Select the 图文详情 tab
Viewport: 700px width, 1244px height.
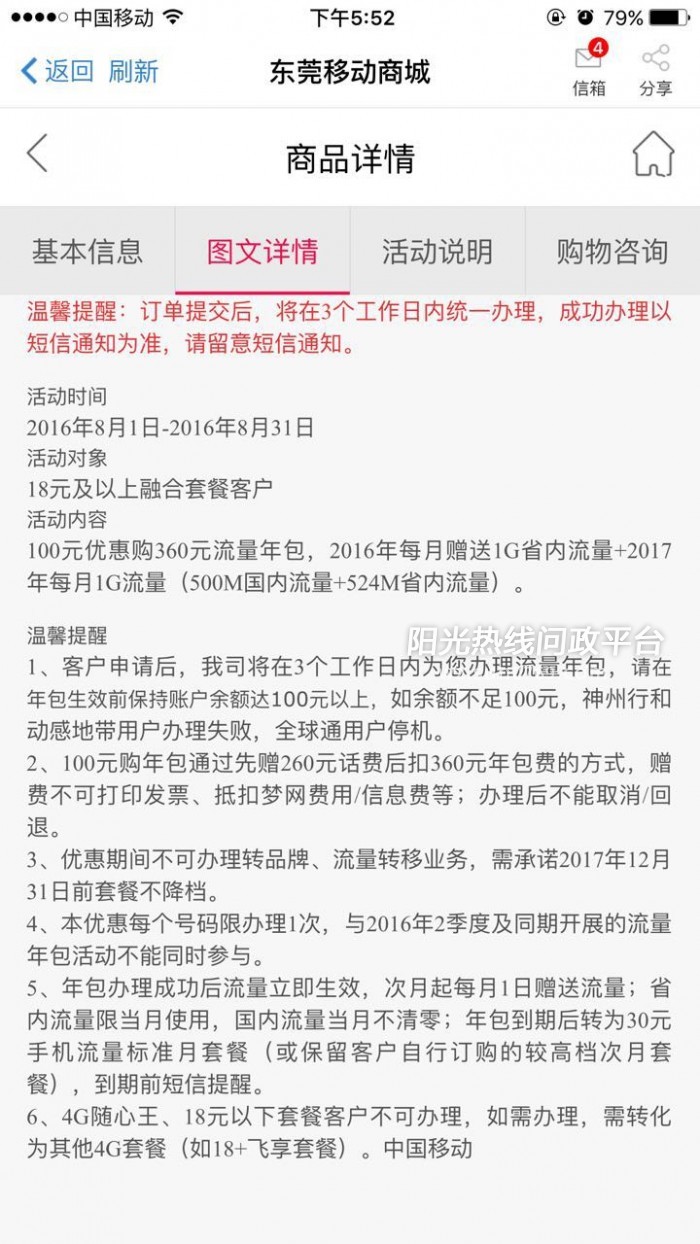[x=262, y=251]
